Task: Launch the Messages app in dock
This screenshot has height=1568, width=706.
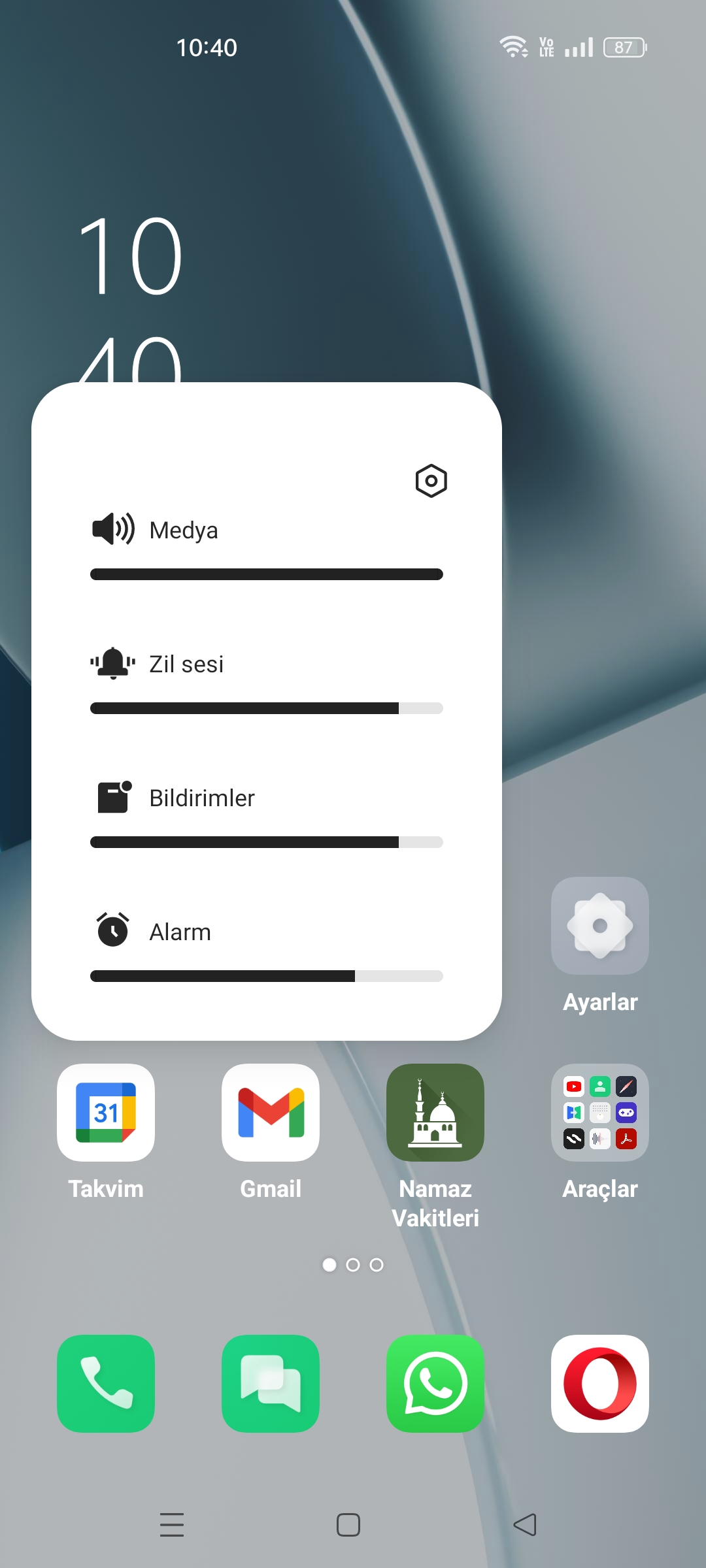Action: tap(271, 1384)
